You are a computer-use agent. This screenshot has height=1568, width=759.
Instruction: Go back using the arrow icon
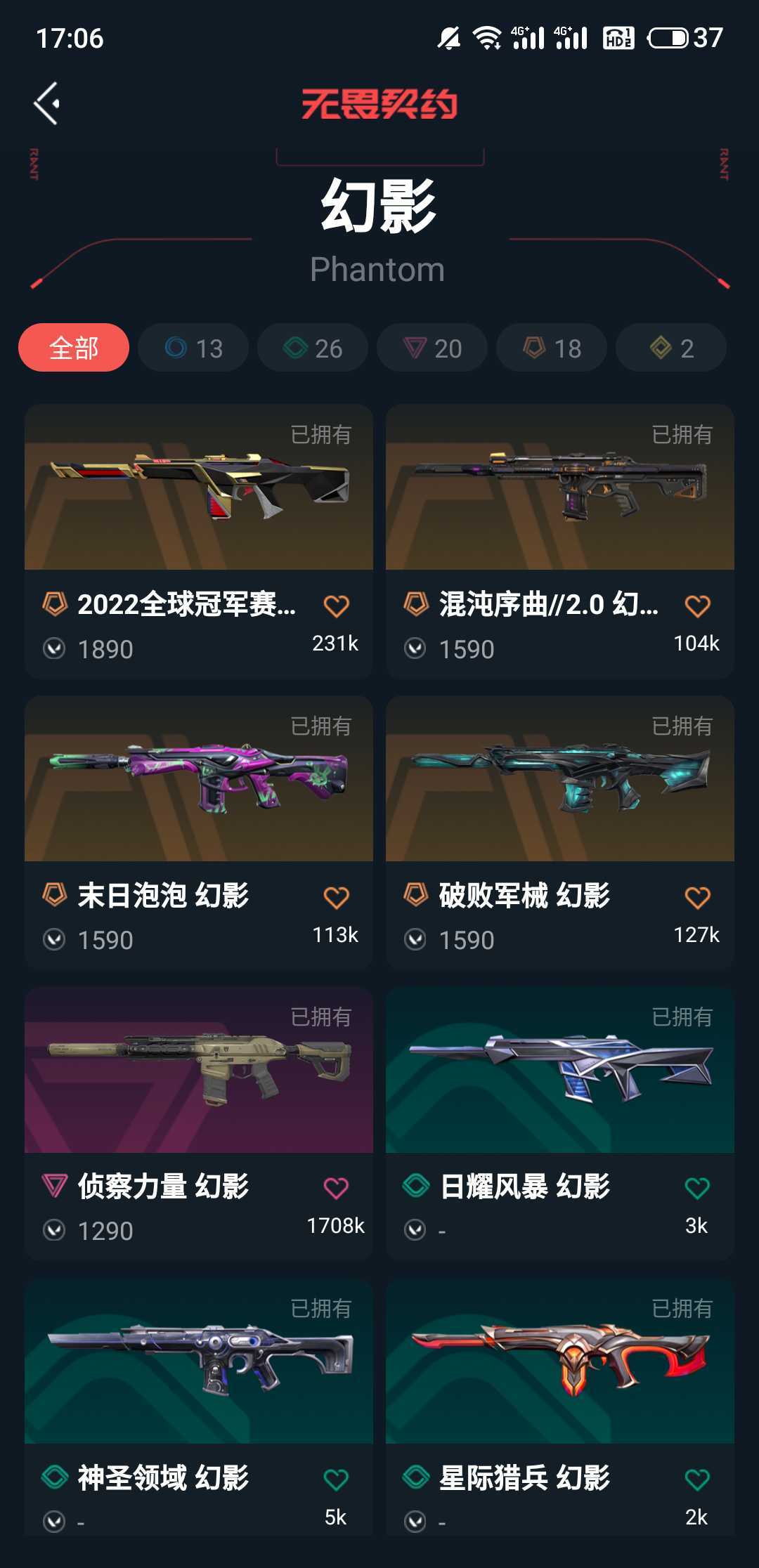[x=47, y=103]
